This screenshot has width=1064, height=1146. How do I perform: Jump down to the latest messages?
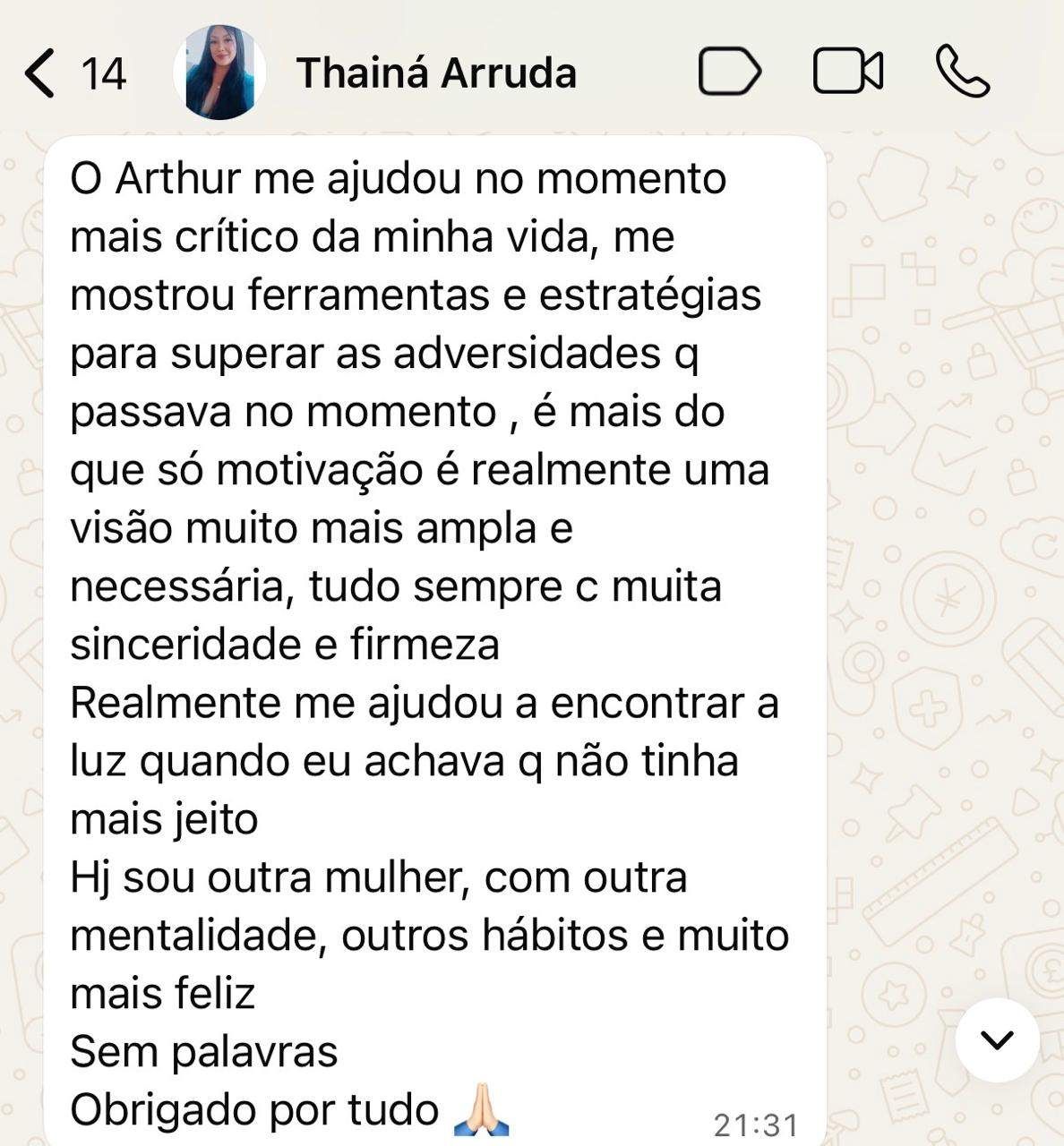pos(997,1039)
